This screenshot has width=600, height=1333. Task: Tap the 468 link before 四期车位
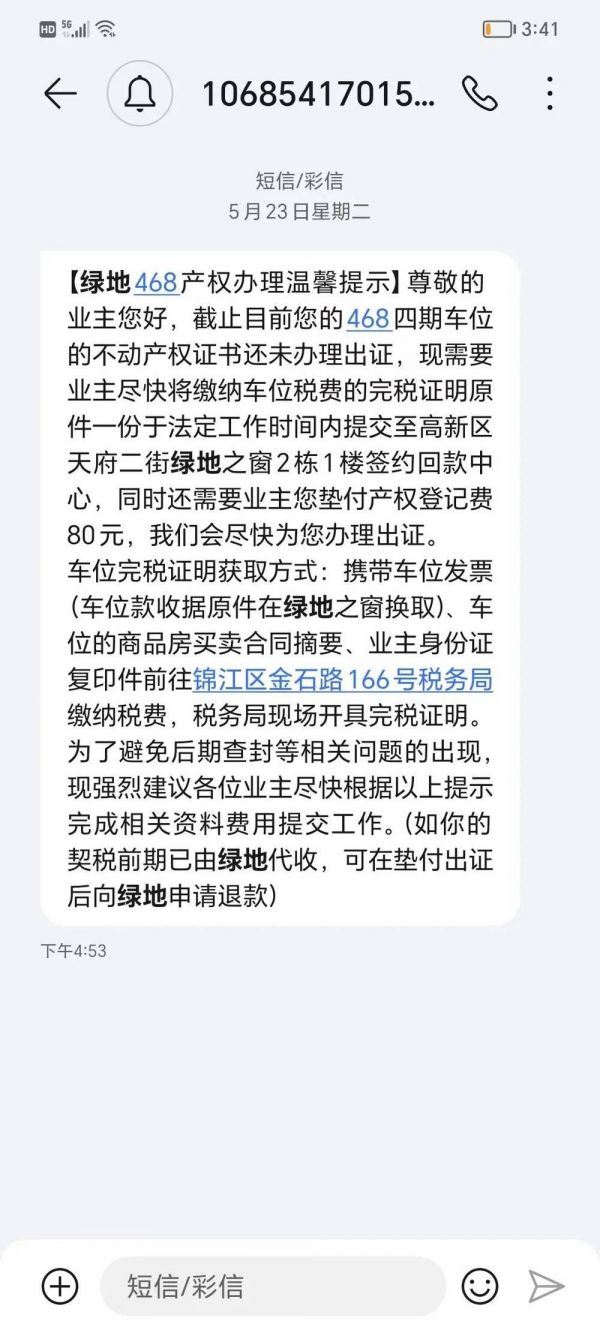click(x=367, y=320)
